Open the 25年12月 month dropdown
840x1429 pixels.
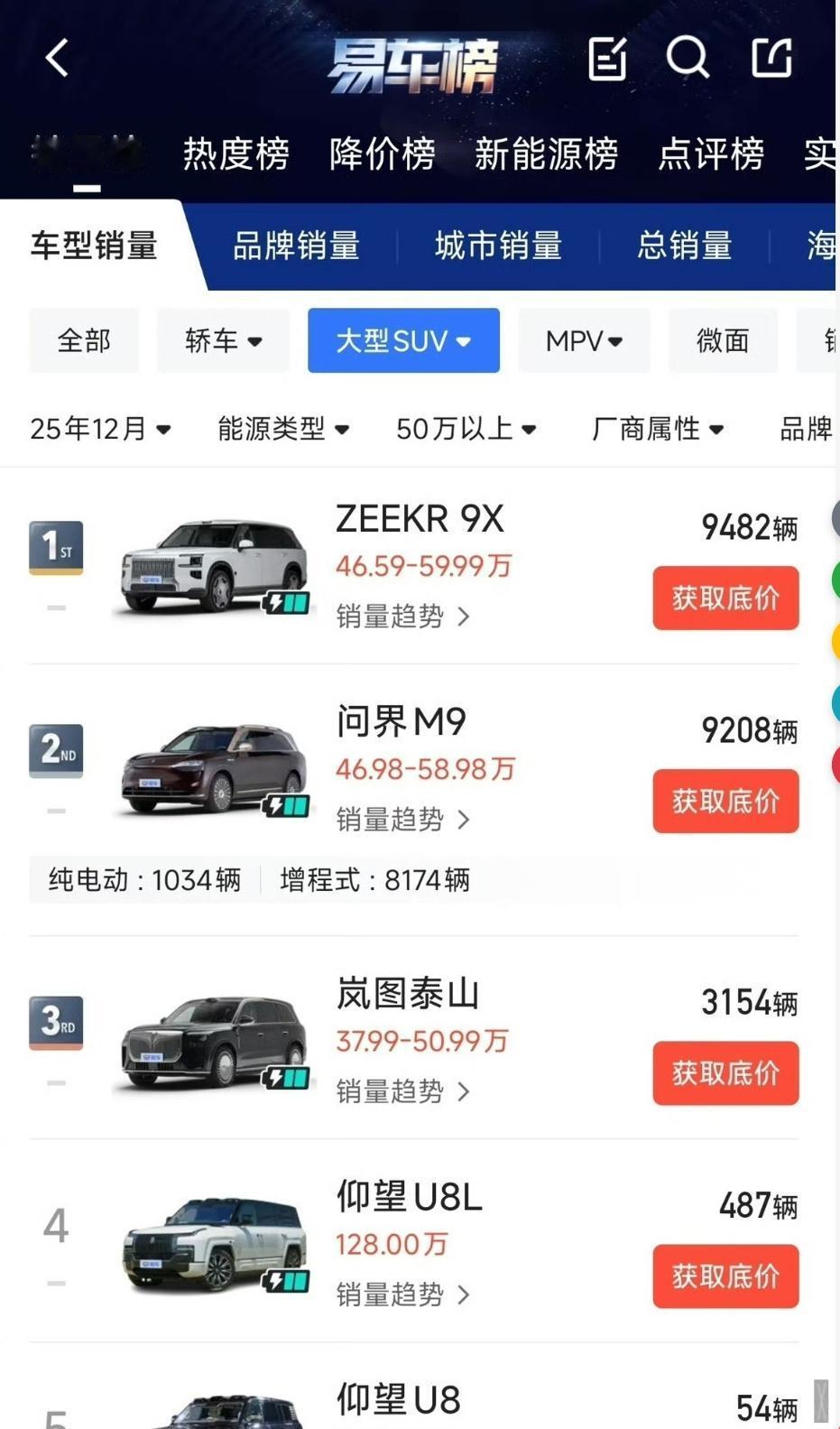click(x=99, y=429)
